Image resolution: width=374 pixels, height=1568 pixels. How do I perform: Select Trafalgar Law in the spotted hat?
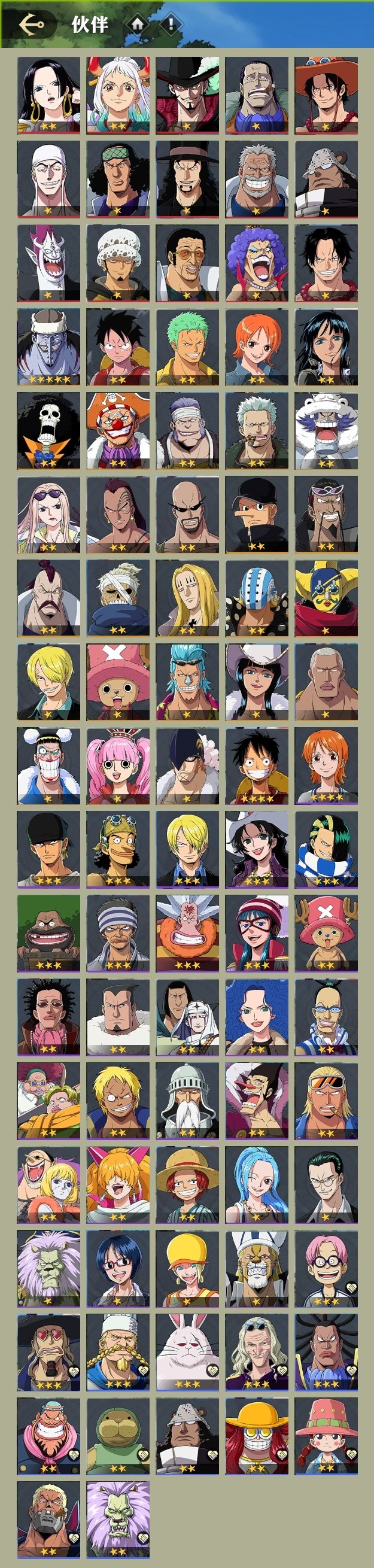pos(118,262)
